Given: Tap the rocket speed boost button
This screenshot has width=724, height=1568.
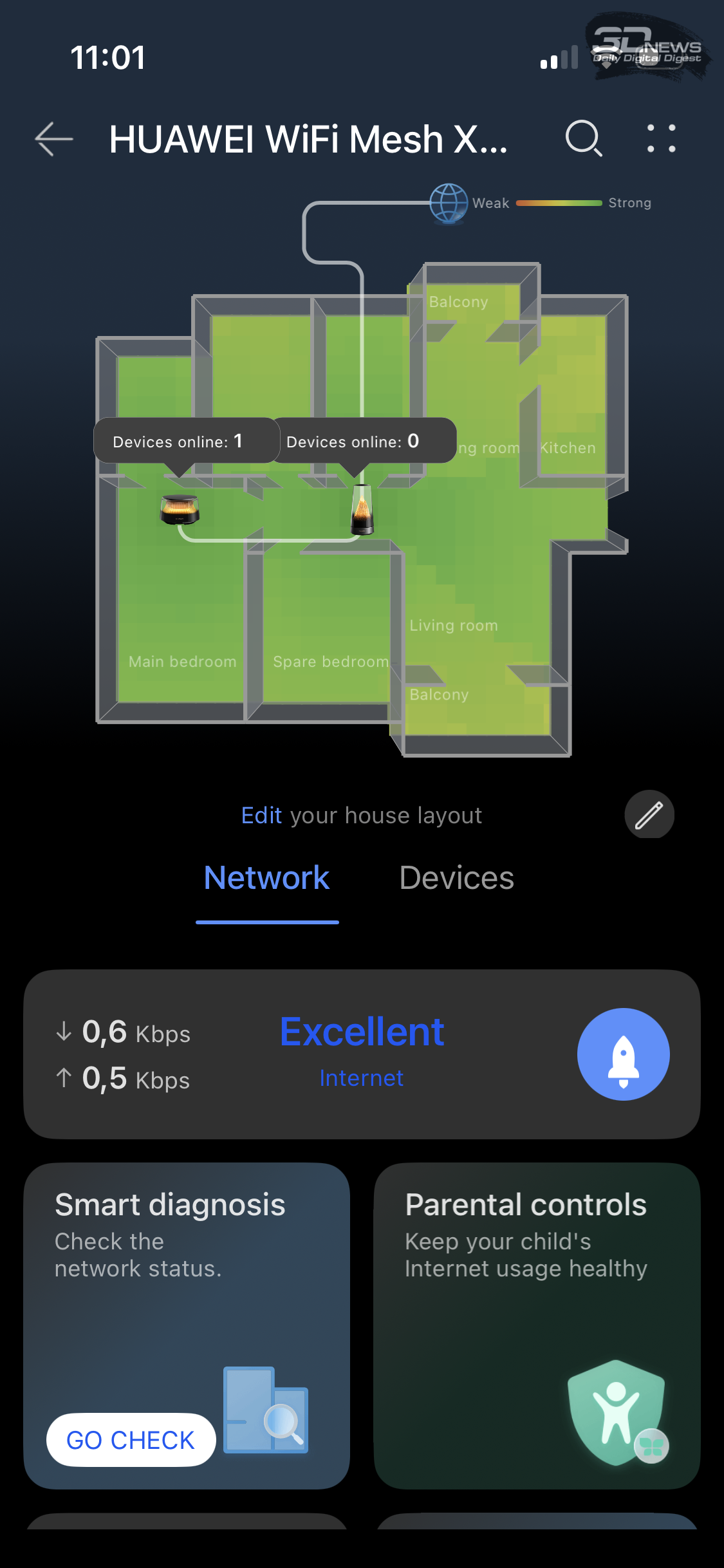Looking at the screenshot, I should [x=623, y=1054].
